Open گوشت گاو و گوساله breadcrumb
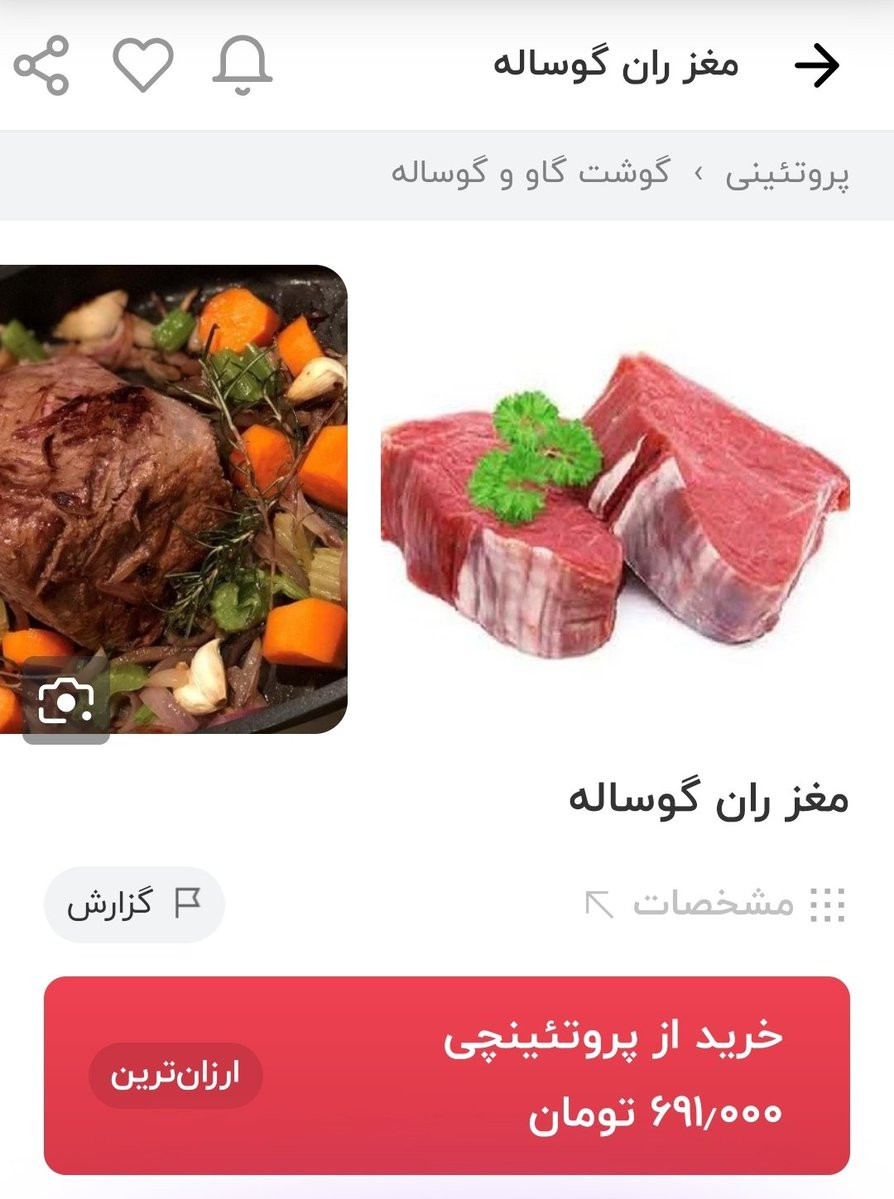This screenshot has width=894, height=1199. (530, 174)
